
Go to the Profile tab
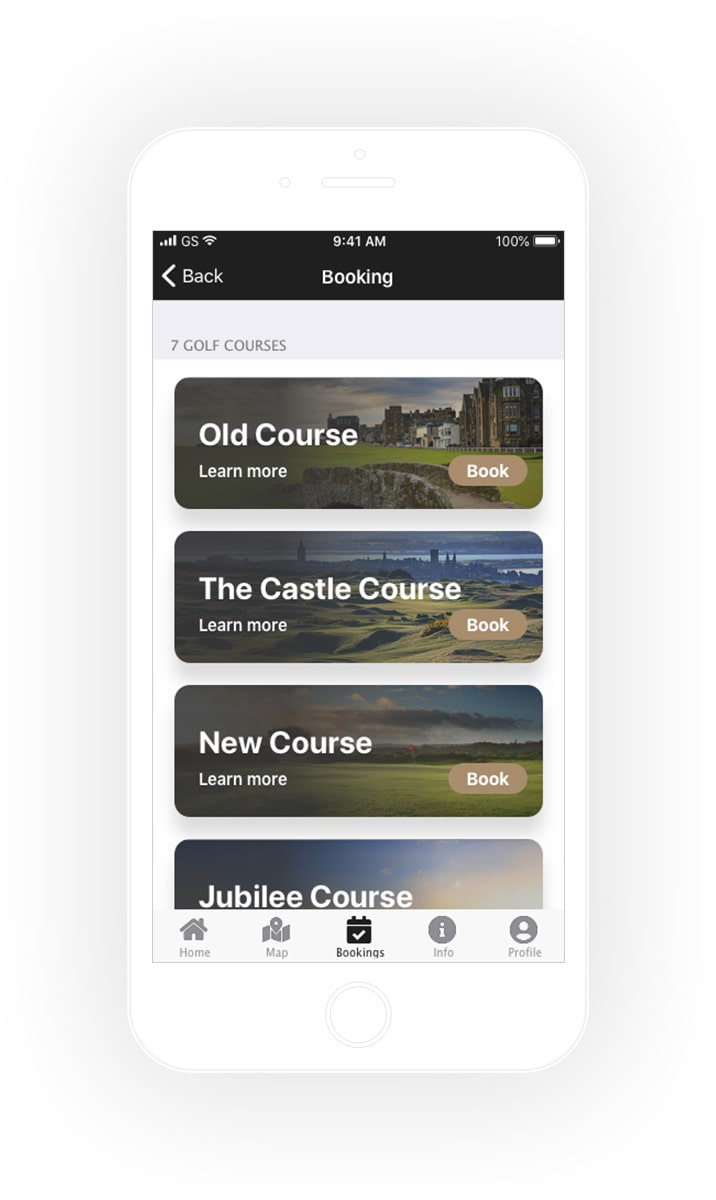tap(524, 938)
